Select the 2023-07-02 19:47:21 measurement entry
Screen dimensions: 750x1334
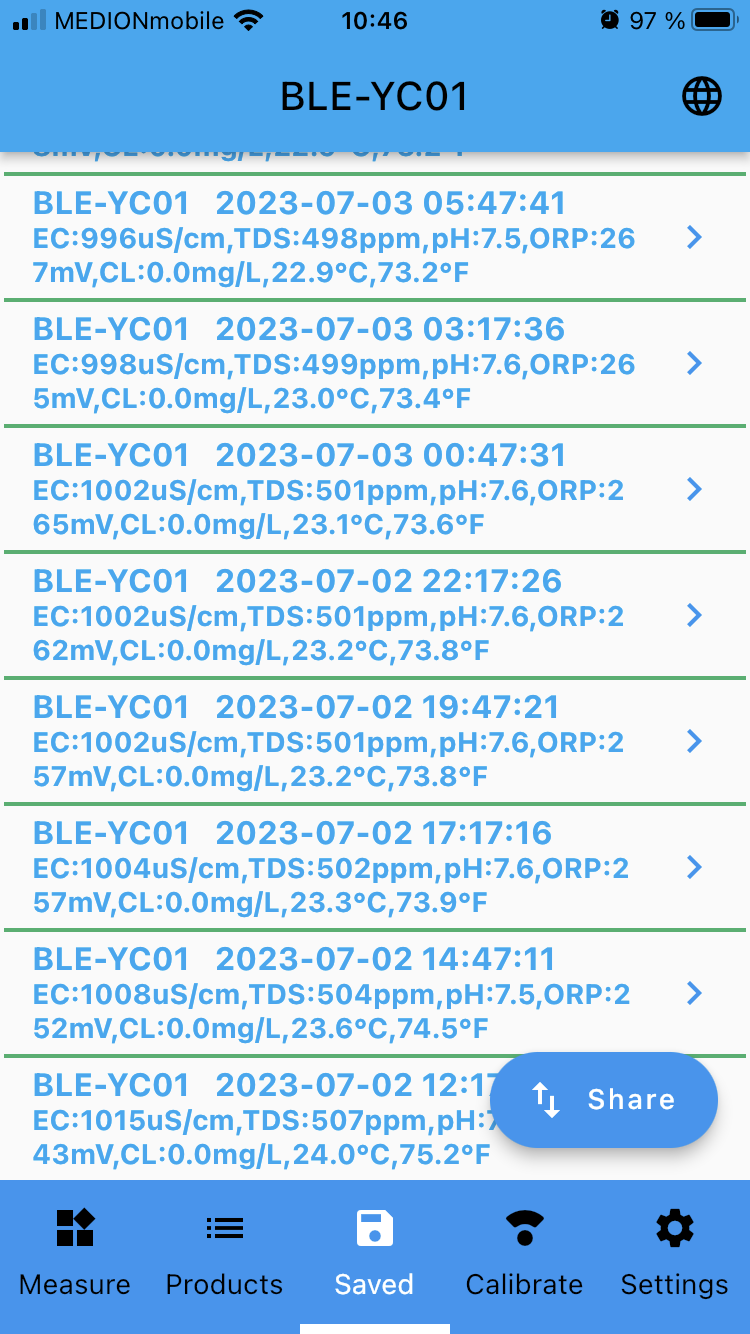tap(375, 741)
